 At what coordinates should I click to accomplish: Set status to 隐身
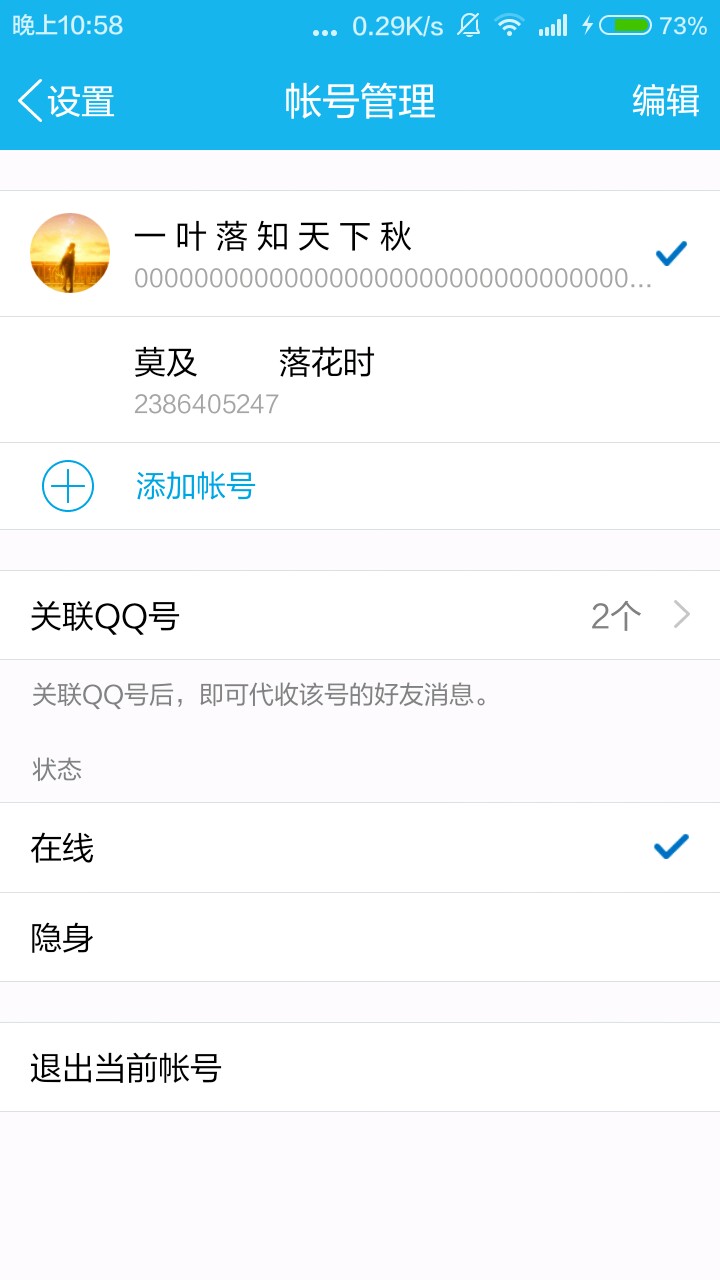[x=360, y=938]
